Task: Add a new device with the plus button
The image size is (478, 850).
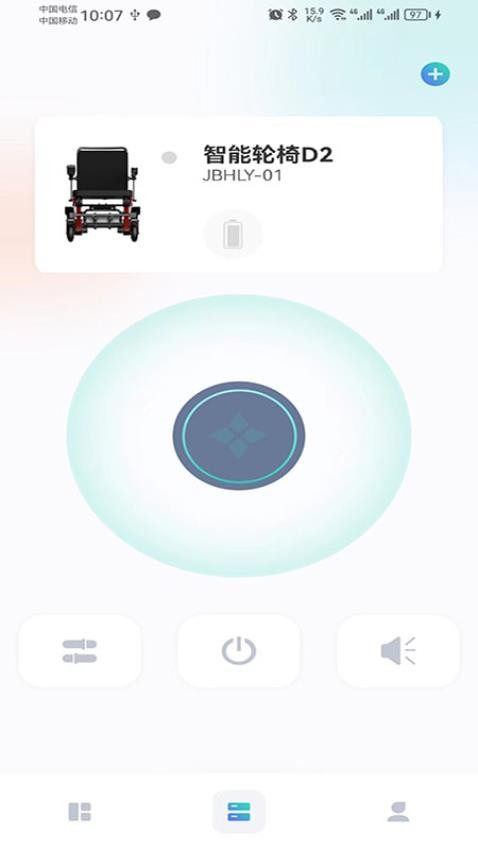Action: [x=435, y=74]
